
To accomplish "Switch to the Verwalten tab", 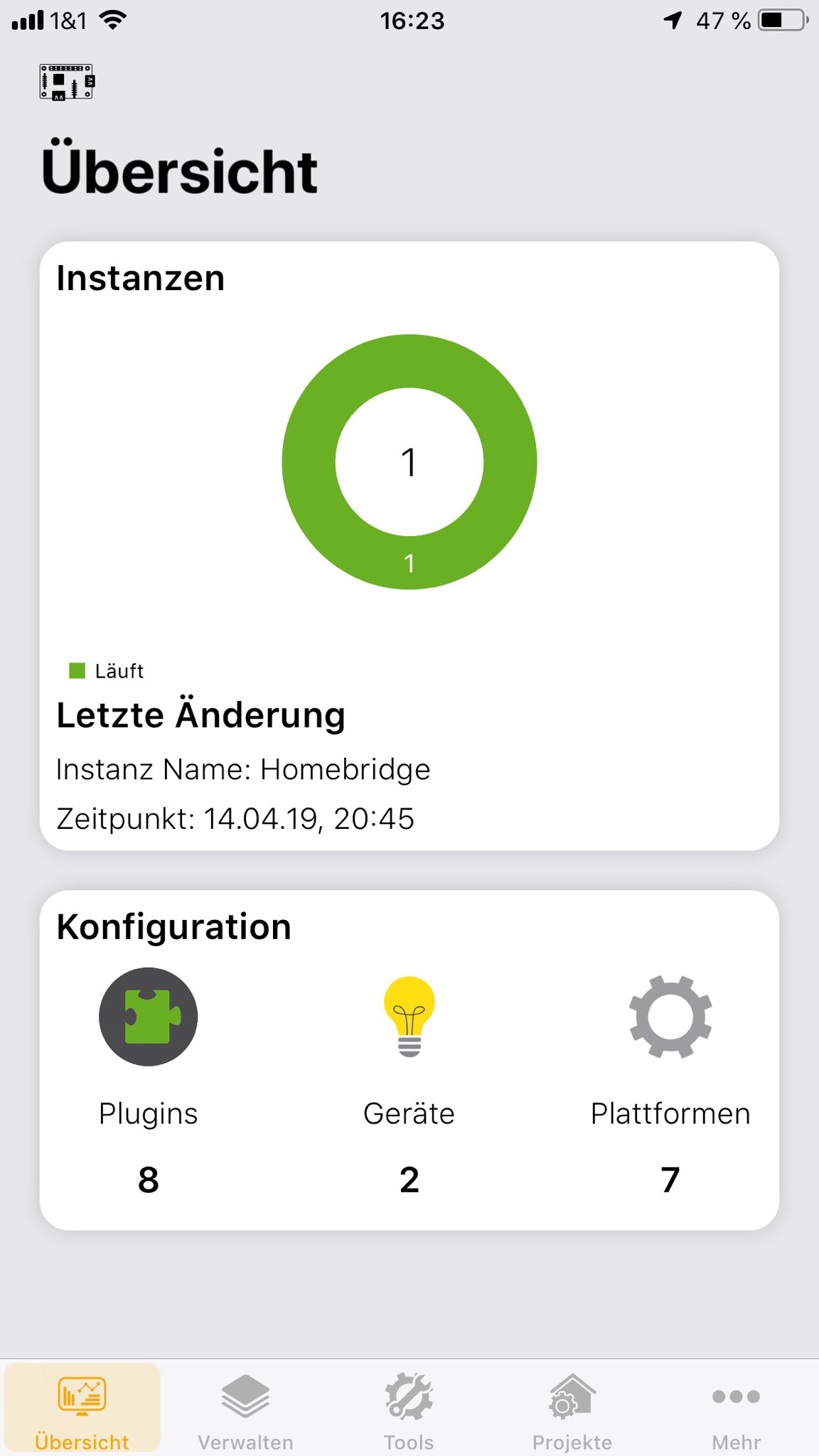I will pos(245,1409).
